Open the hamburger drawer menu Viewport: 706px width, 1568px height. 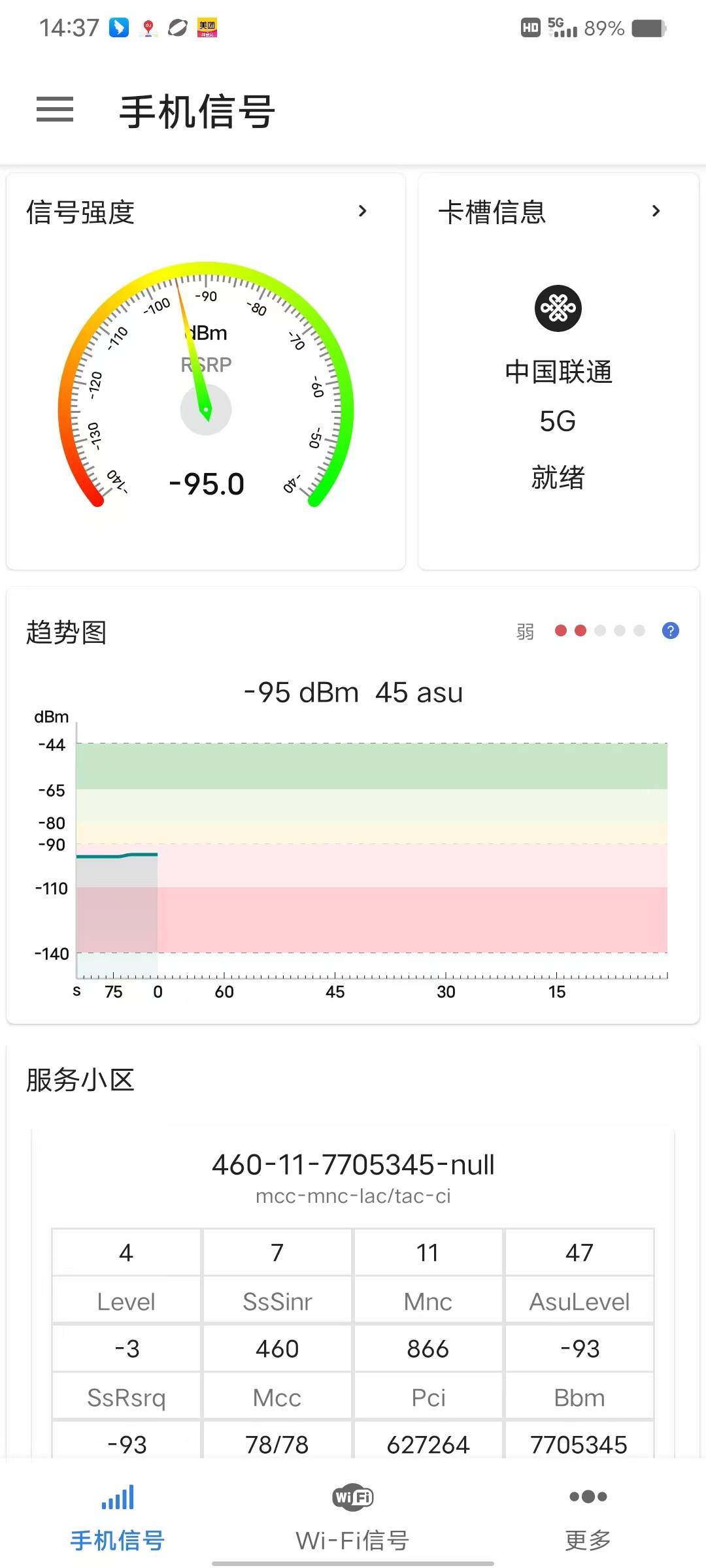(x=55, y=109)
